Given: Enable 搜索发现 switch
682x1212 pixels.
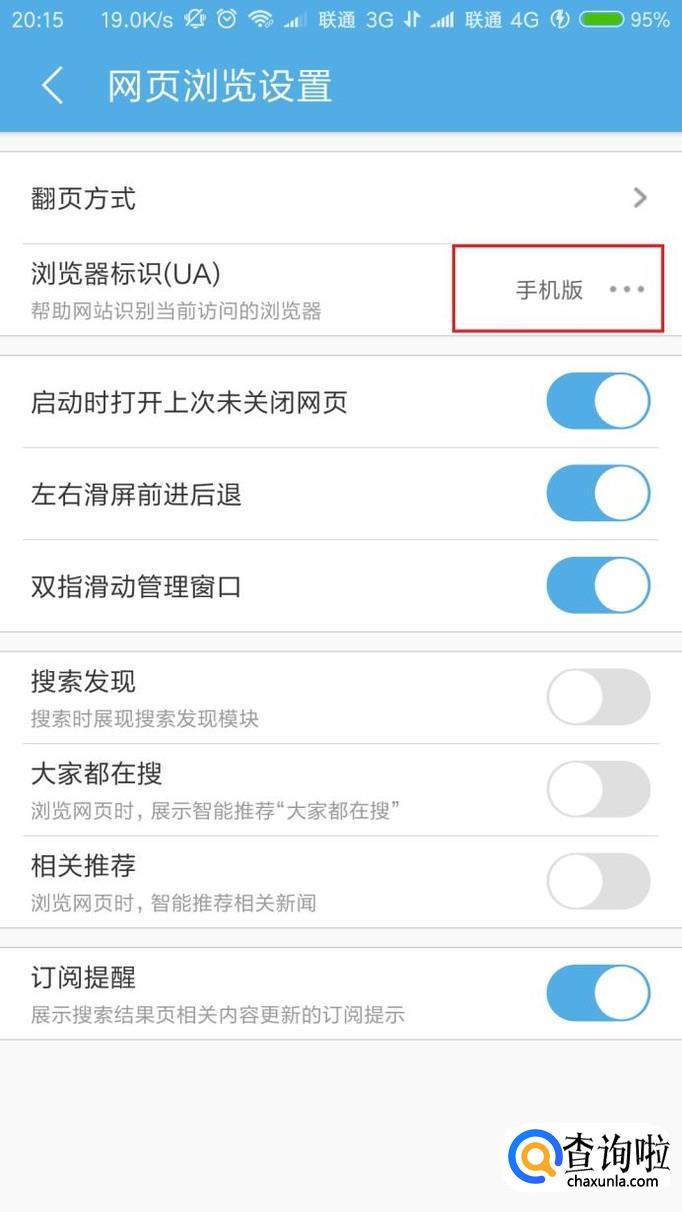Looking at the screenshot, I should point(598,697).
